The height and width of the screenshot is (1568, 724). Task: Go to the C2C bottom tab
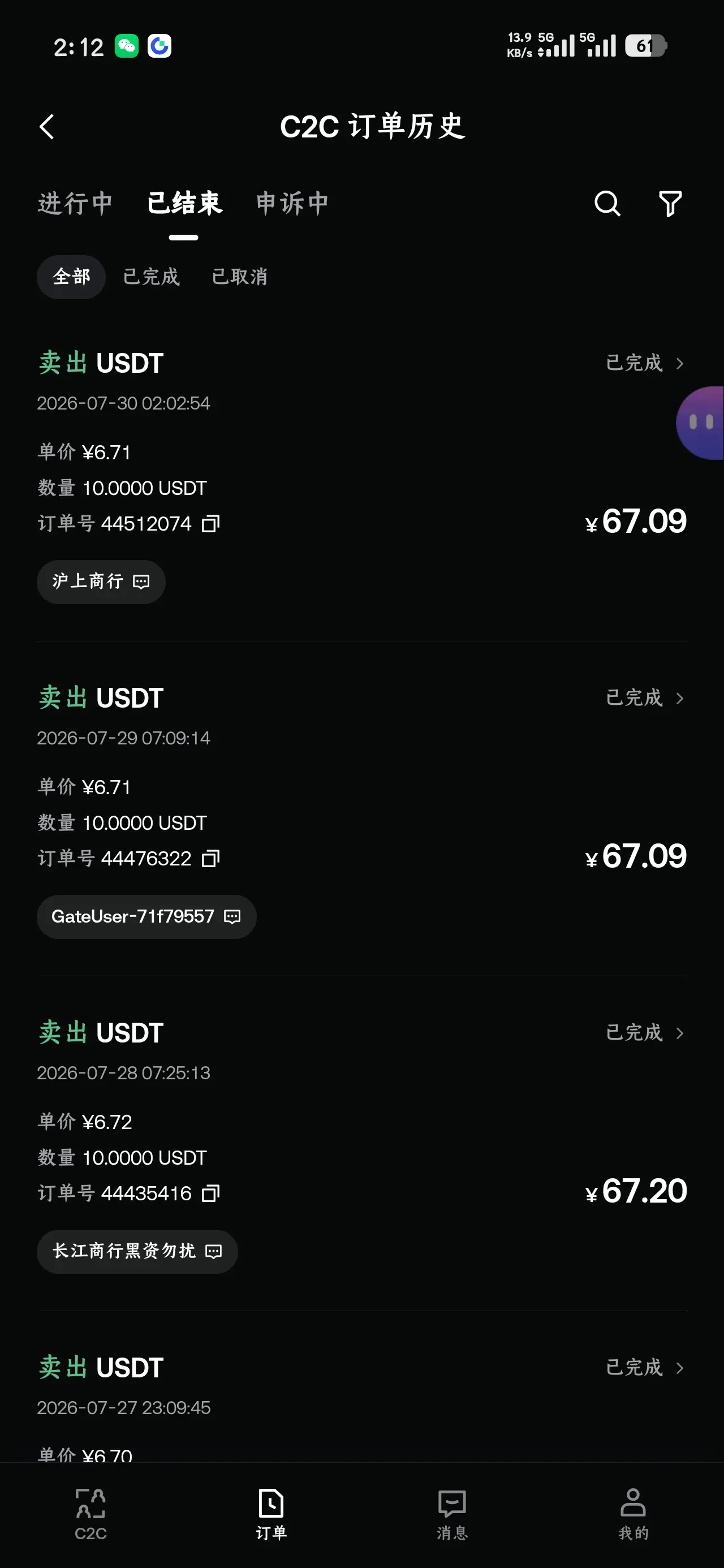coord(90,1514)
